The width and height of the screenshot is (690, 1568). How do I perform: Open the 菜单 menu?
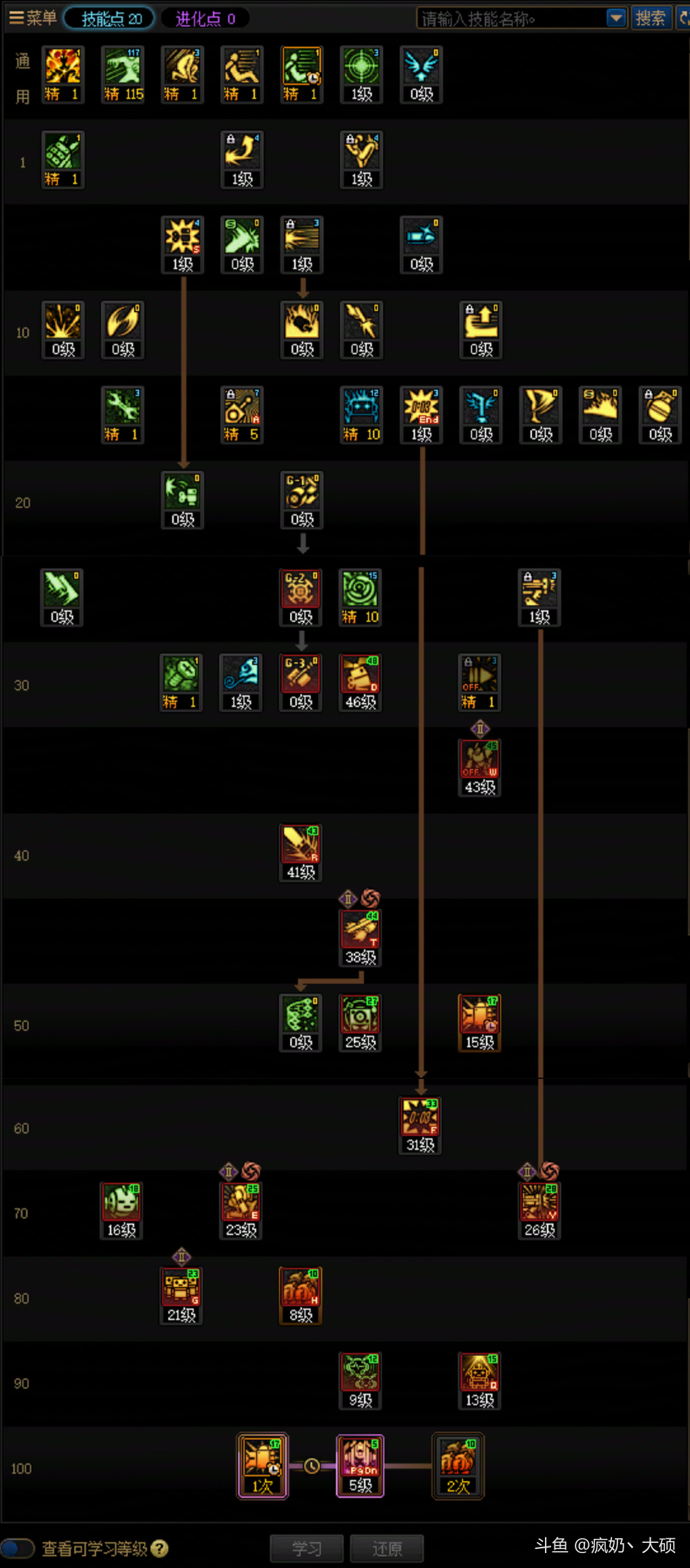click(33, 18)
